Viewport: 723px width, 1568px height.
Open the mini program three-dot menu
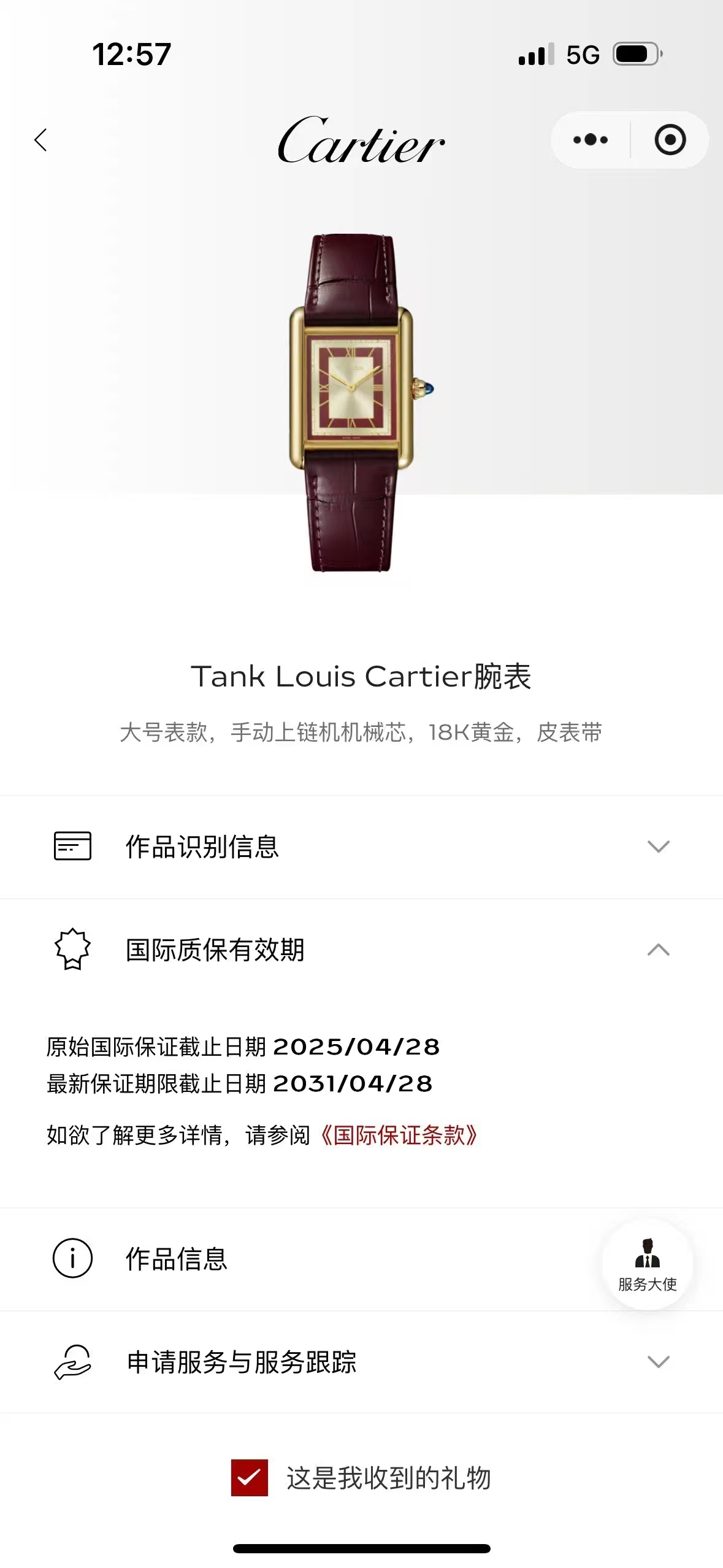pos(590,140)
